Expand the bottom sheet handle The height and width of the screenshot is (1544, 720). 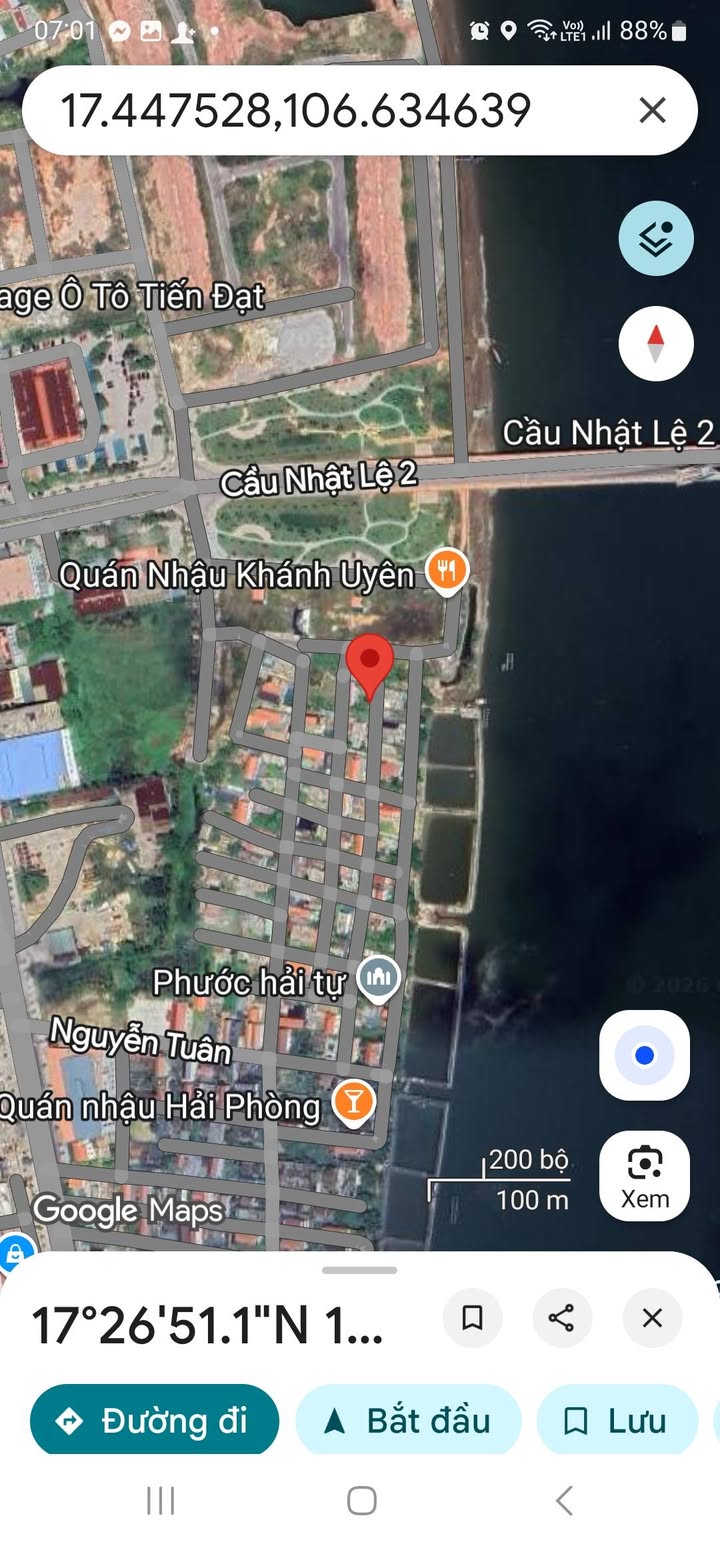pos(360,1270)
